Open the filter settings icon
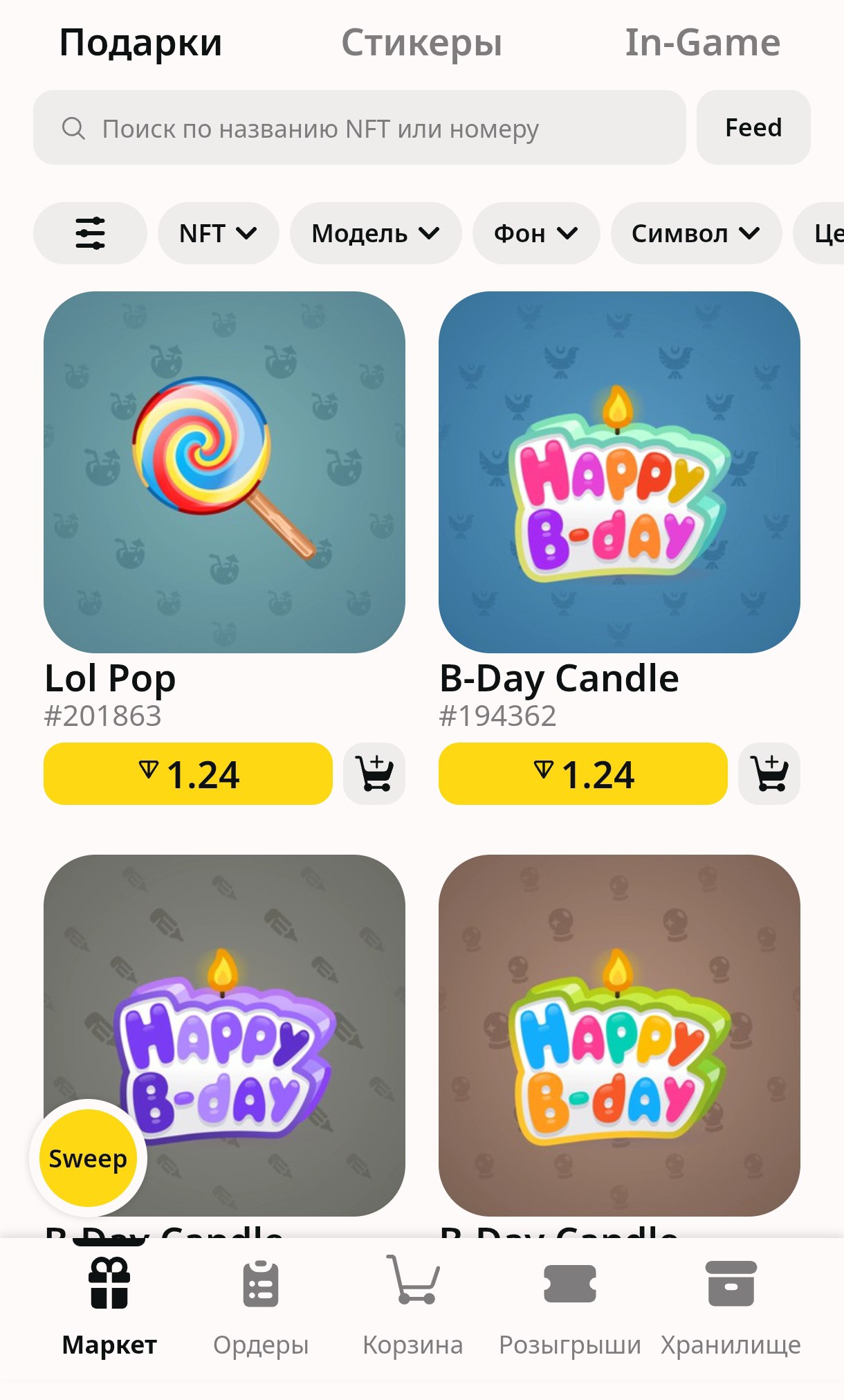Viewport: 844px width, 1400px height. 90,233
